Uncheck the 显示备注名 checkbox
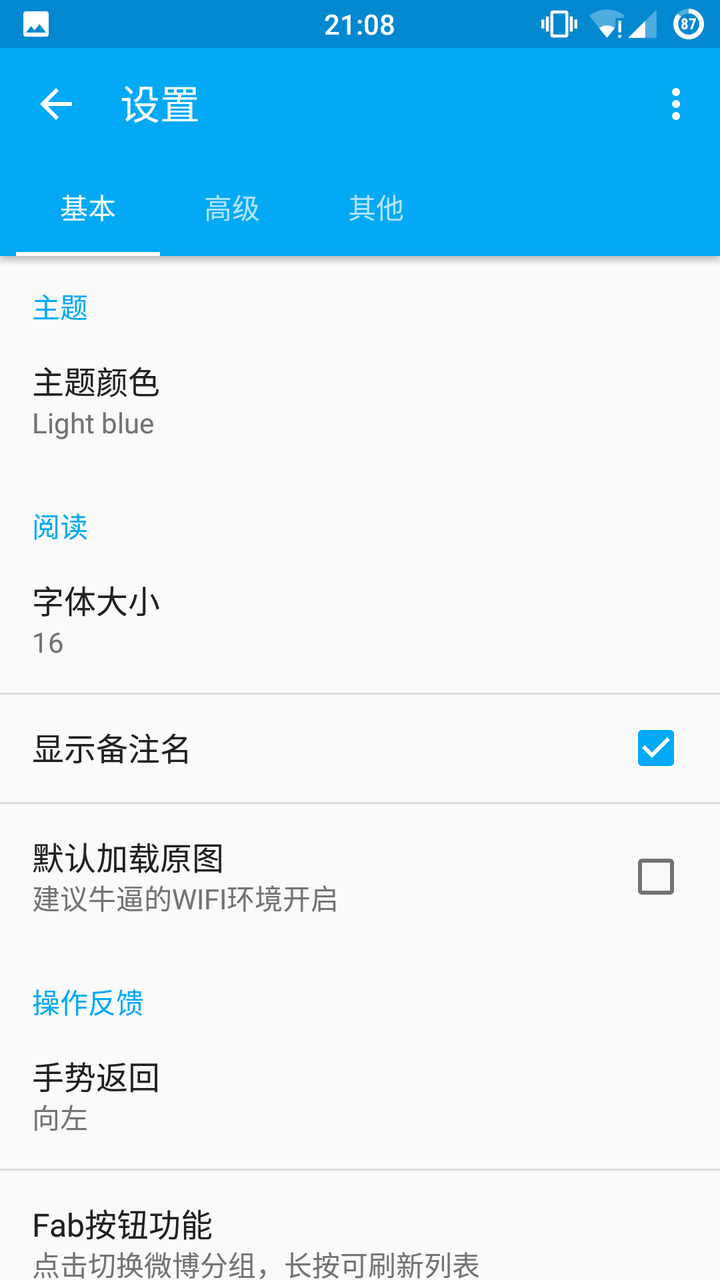 pos(656,748)
